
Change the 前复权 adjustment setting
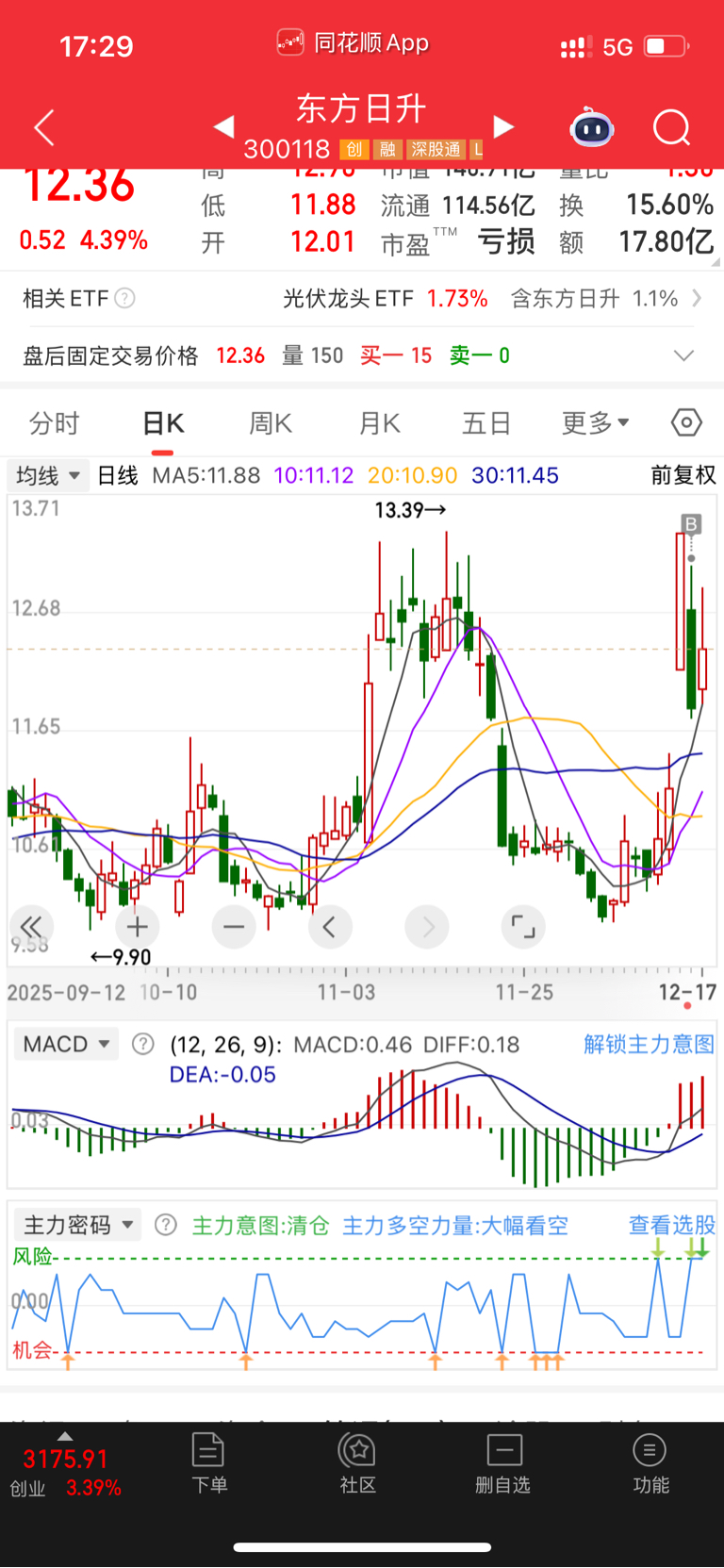(683, 475)
